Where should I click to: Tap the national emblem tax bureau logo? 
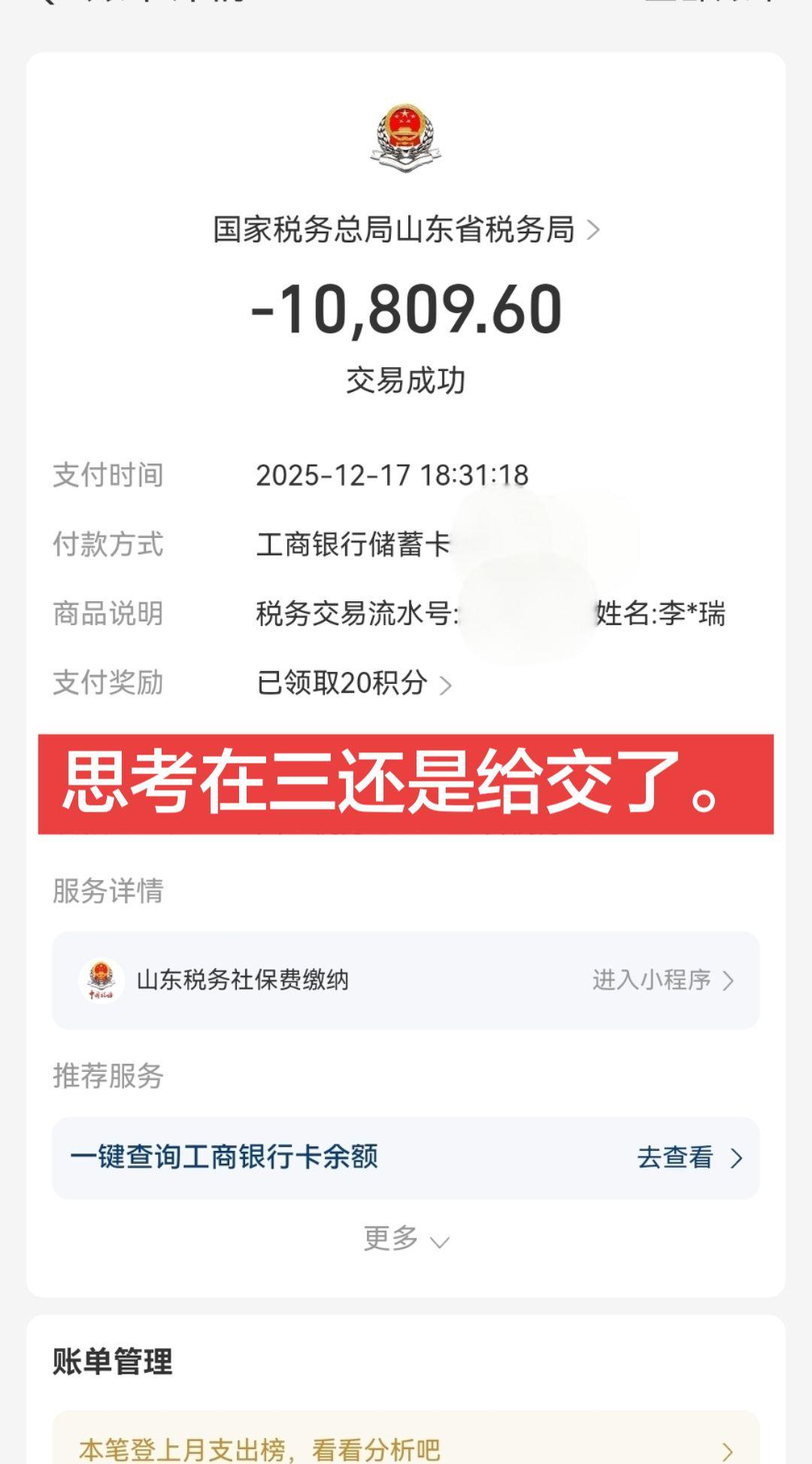pos(405,137)
